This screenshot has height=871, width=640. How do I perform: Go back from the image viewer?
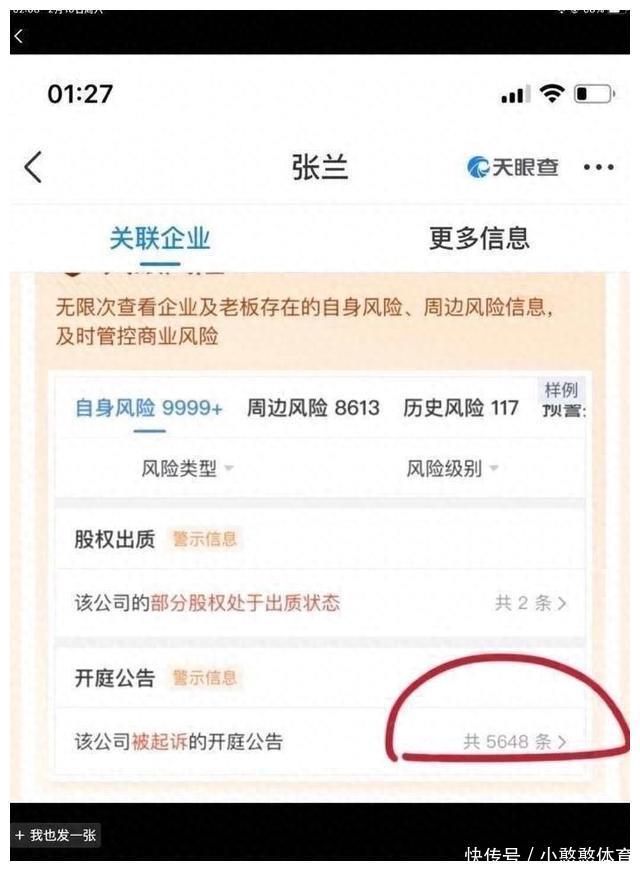click(18, 37)
